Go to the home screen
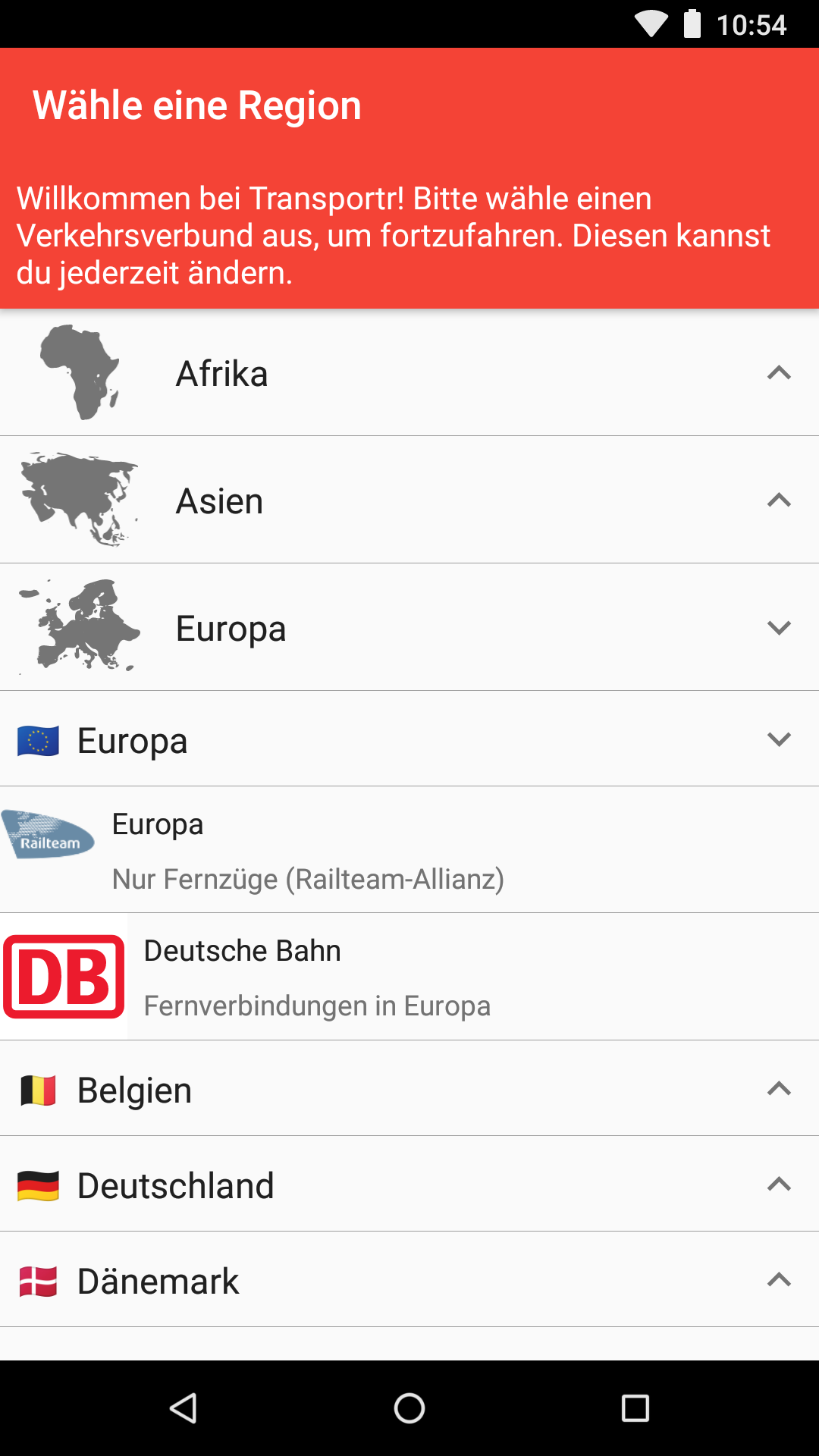 [x=409, y=1408]
